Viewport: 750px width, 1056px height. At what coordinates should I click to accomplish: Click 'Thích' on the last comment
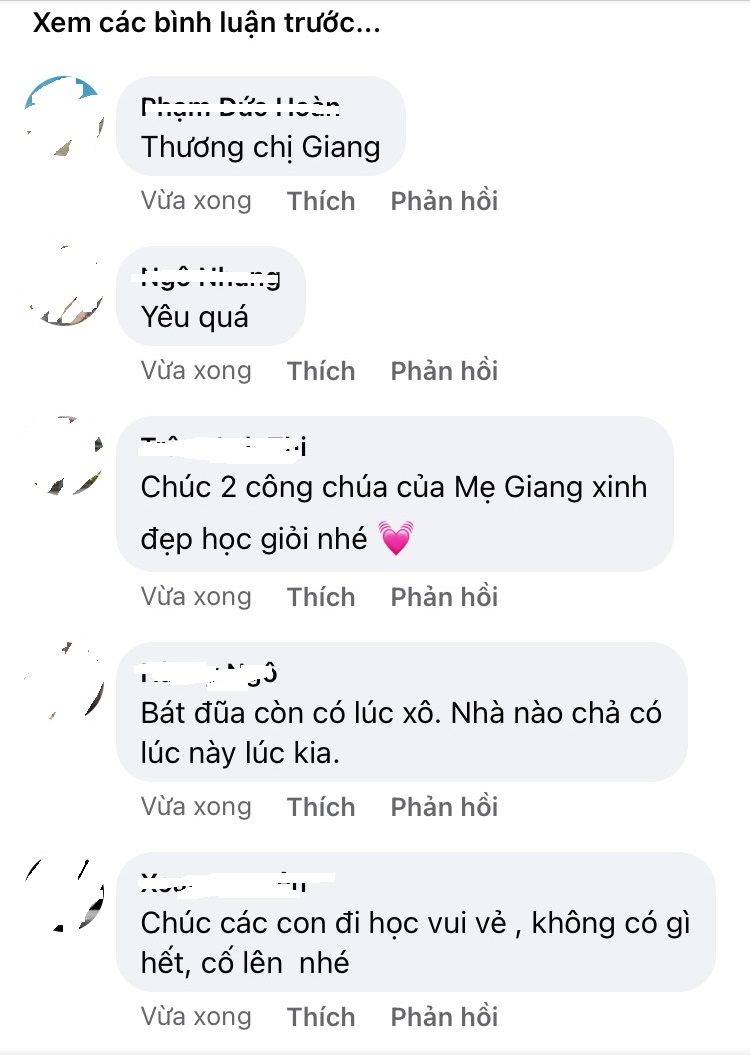pos(321,1016)
